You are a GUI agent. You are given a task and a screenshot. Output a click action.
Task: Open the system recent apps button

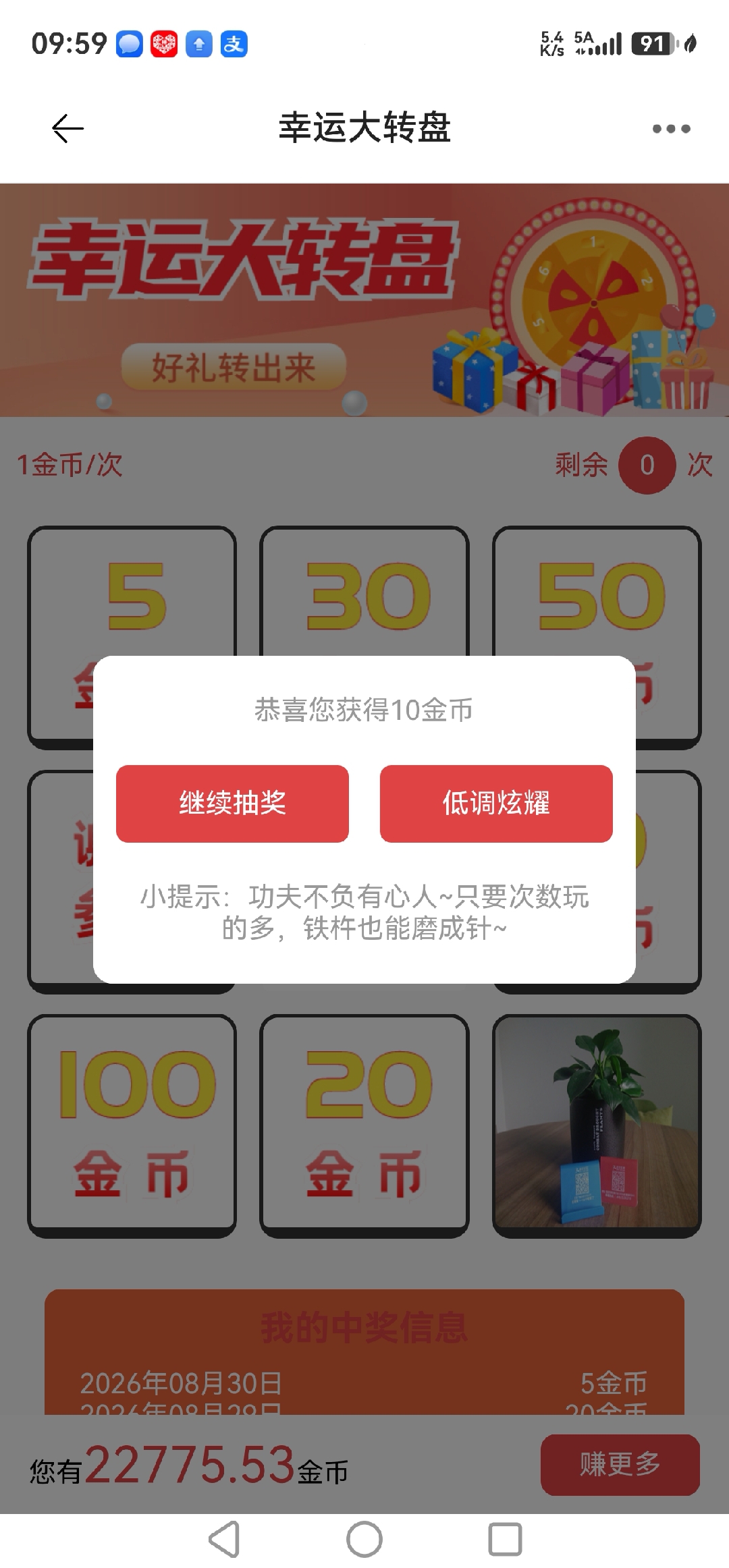pos(505,1539)
